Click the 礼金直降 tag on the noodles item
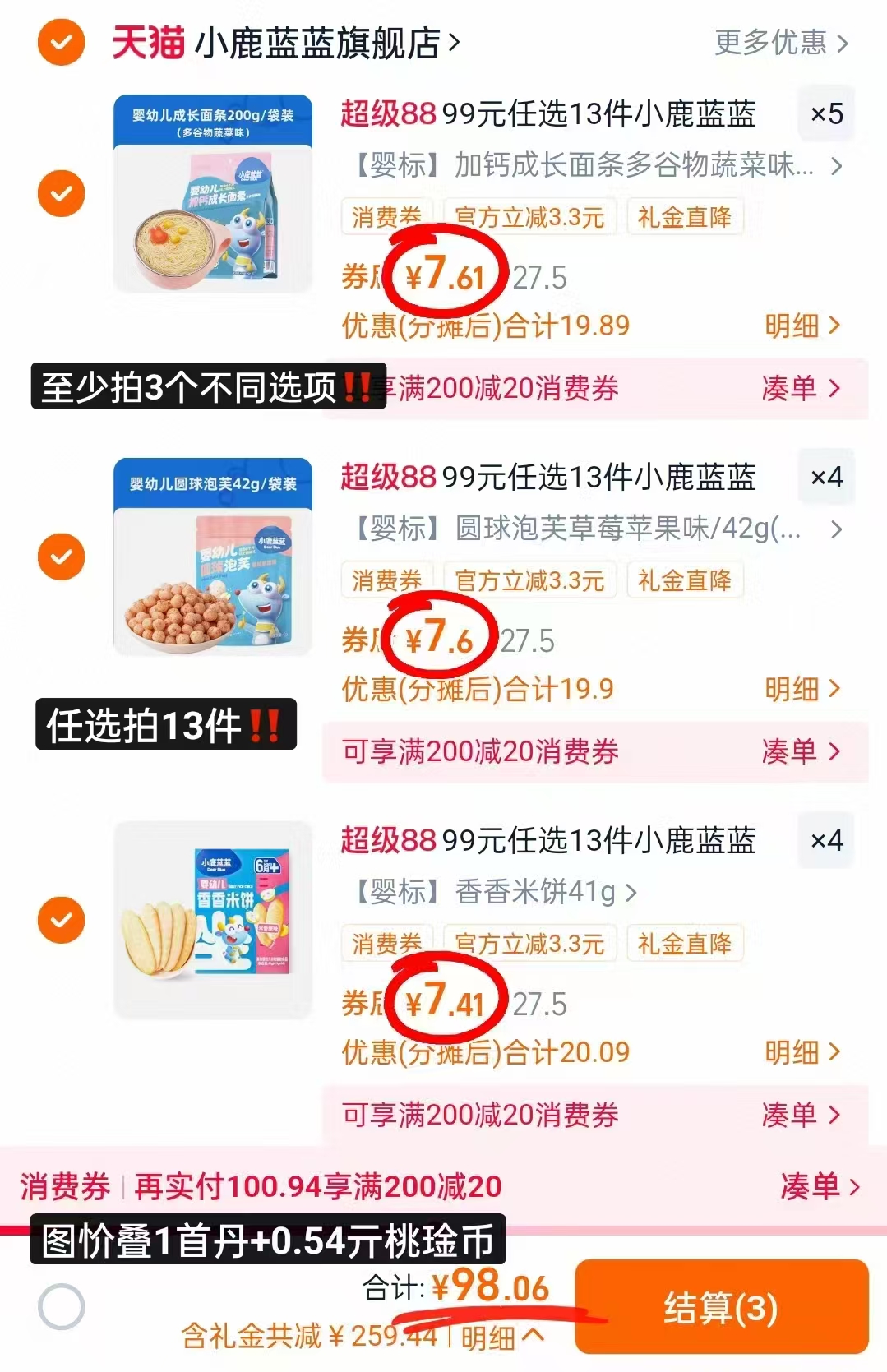Screen dimensions: 887x1372 [x=685, y=217]
